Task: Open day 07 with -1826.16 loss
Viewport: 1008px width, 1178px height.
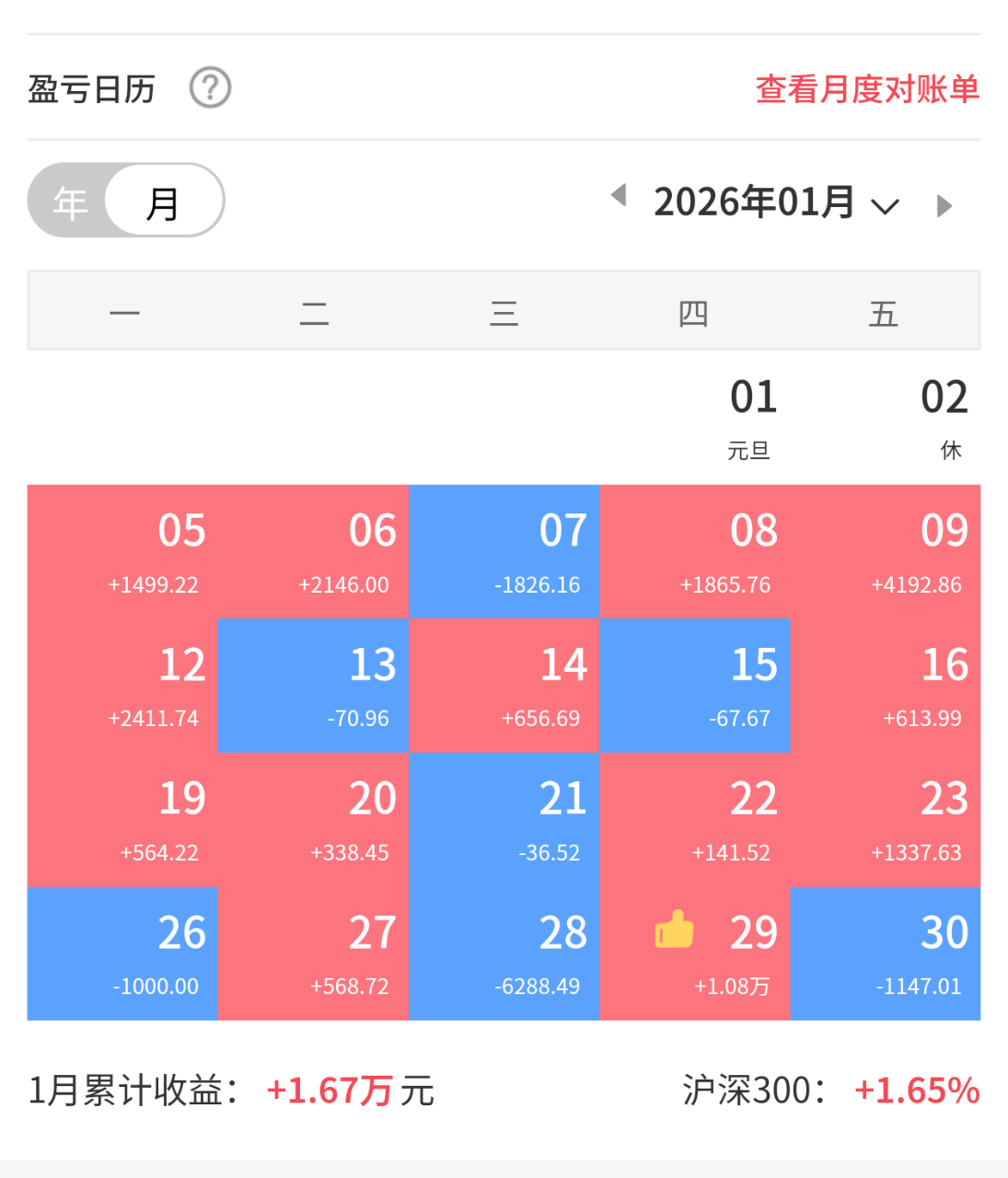Action: pos(504,551)
